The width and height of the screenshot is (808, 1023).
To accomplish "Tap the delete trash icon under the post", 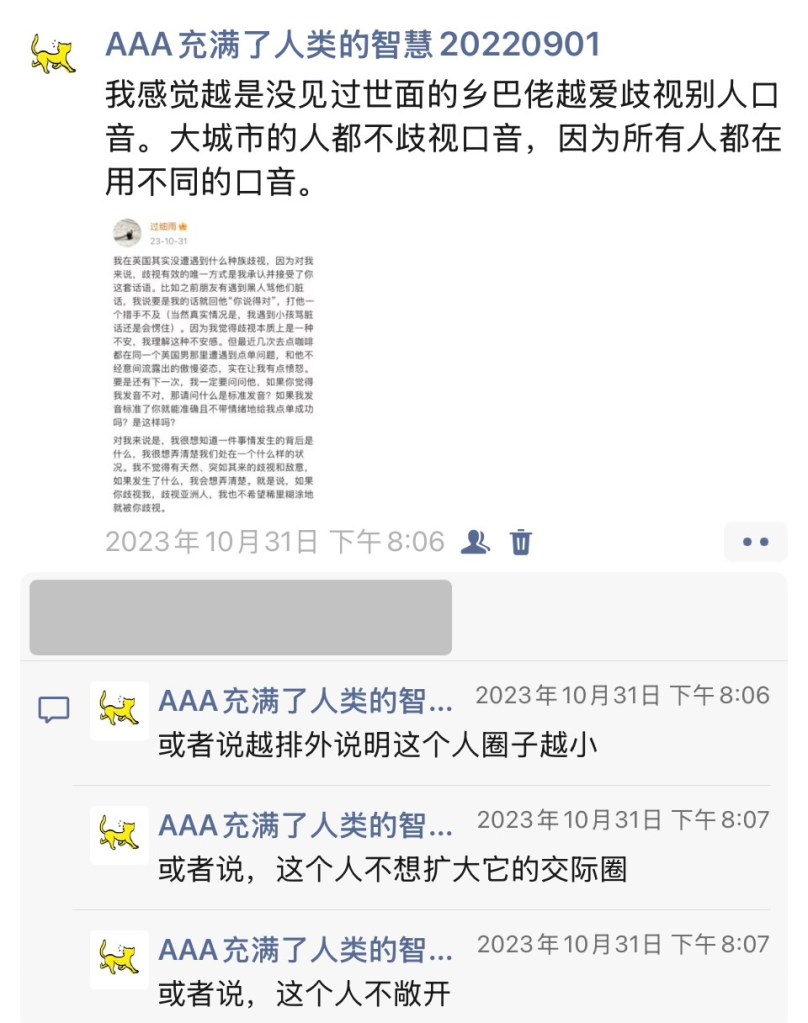I will coord(520,542).
